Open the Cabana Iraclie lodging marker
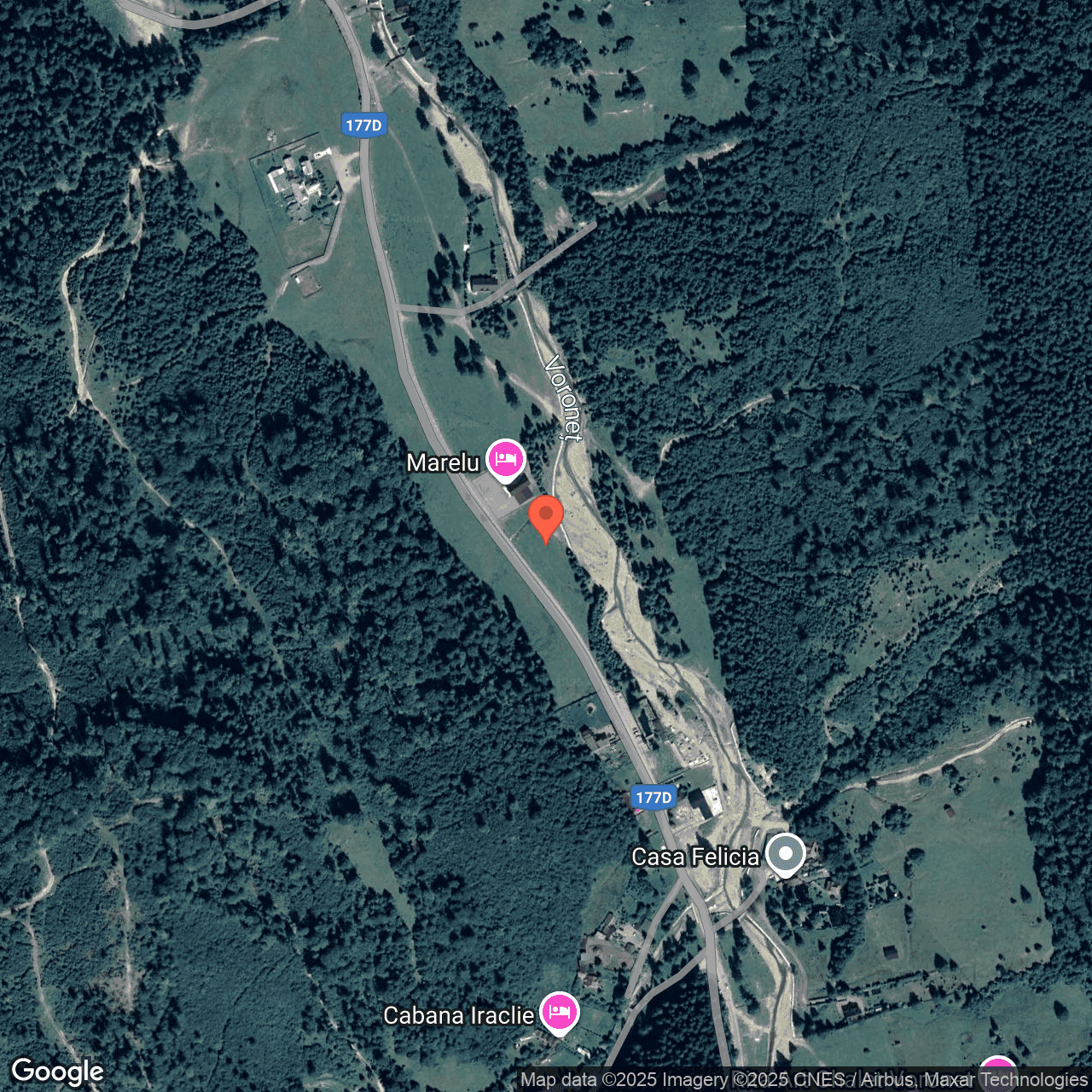The height and width of the screenshot is (1092, 1092). tap(559, 1013)
